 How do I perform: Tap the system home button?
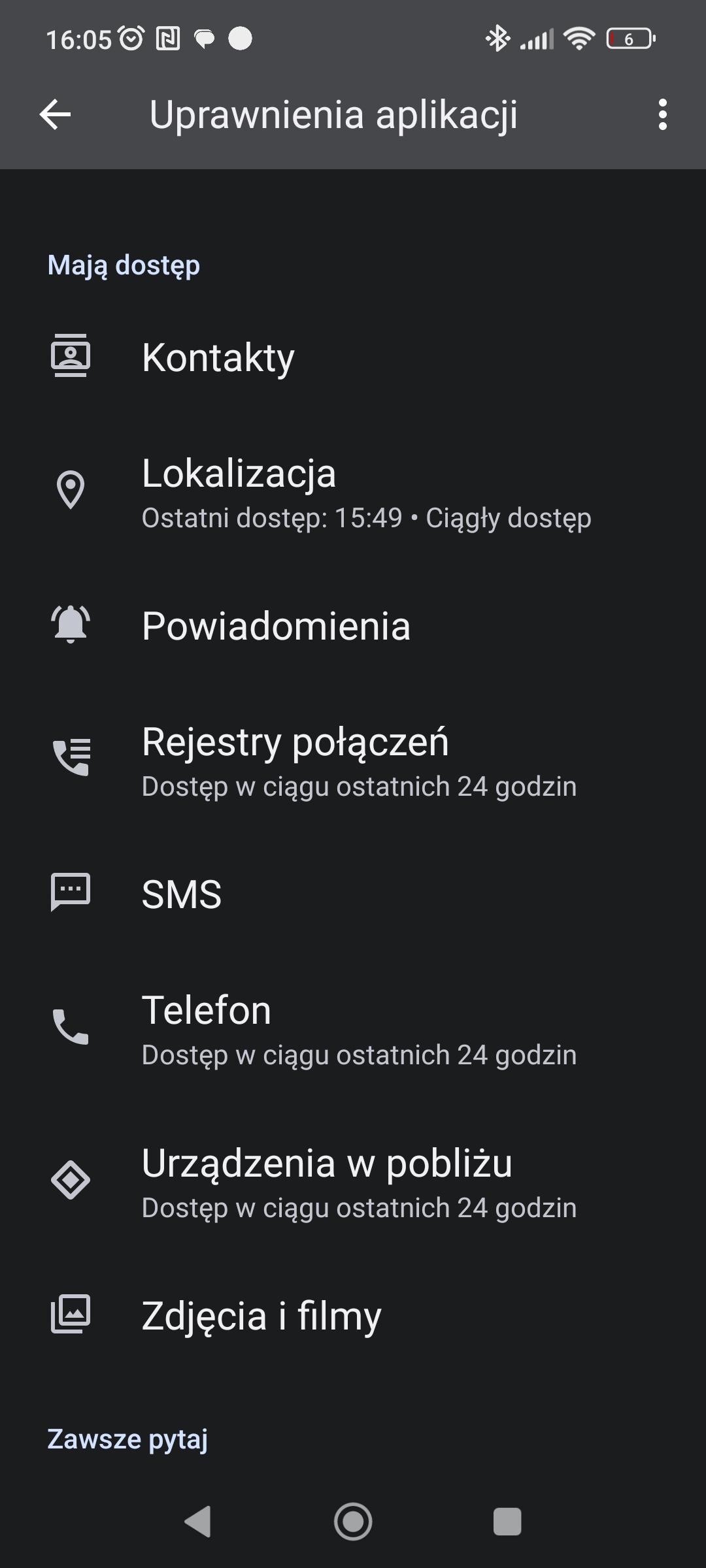[353, 1521]
